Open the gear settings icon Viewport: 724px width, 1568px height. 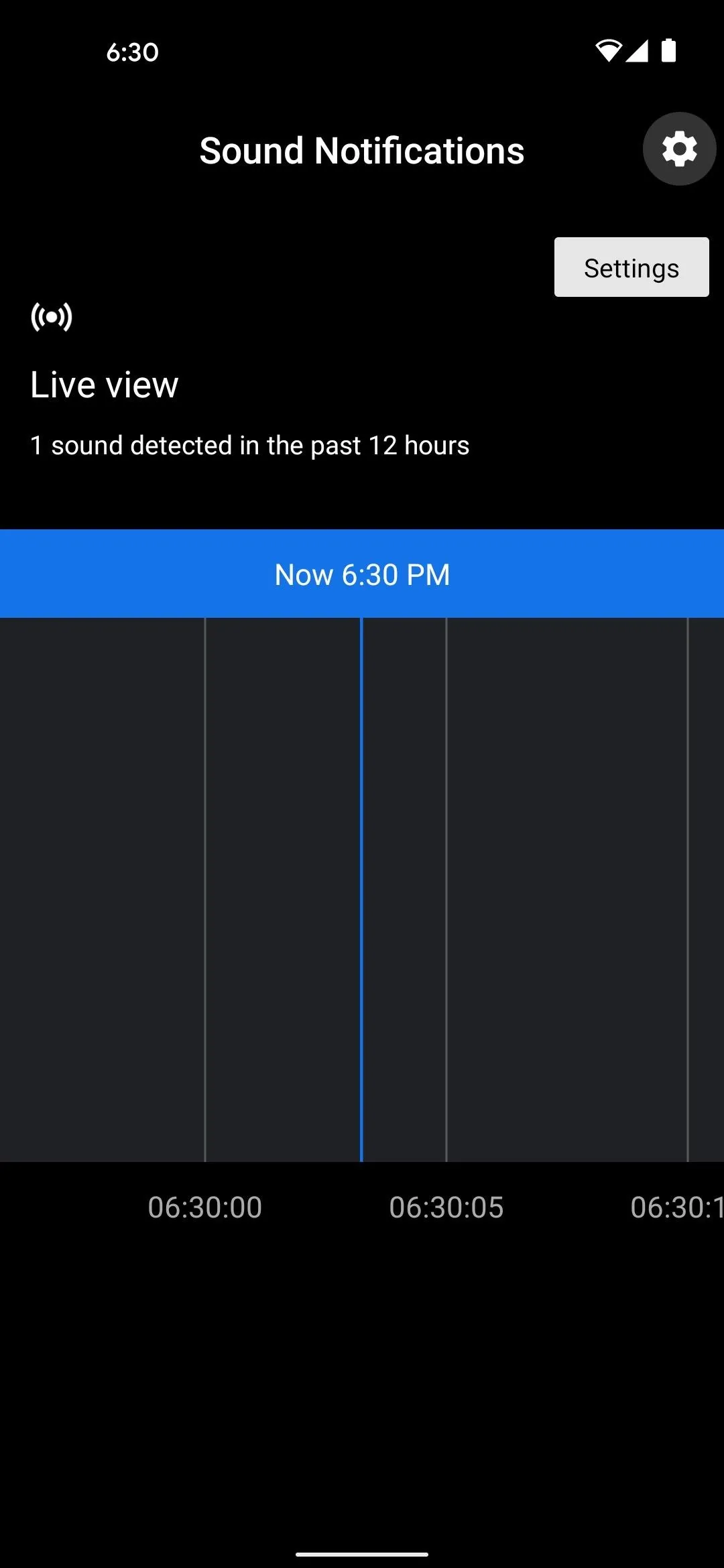[x=679, y=149]
